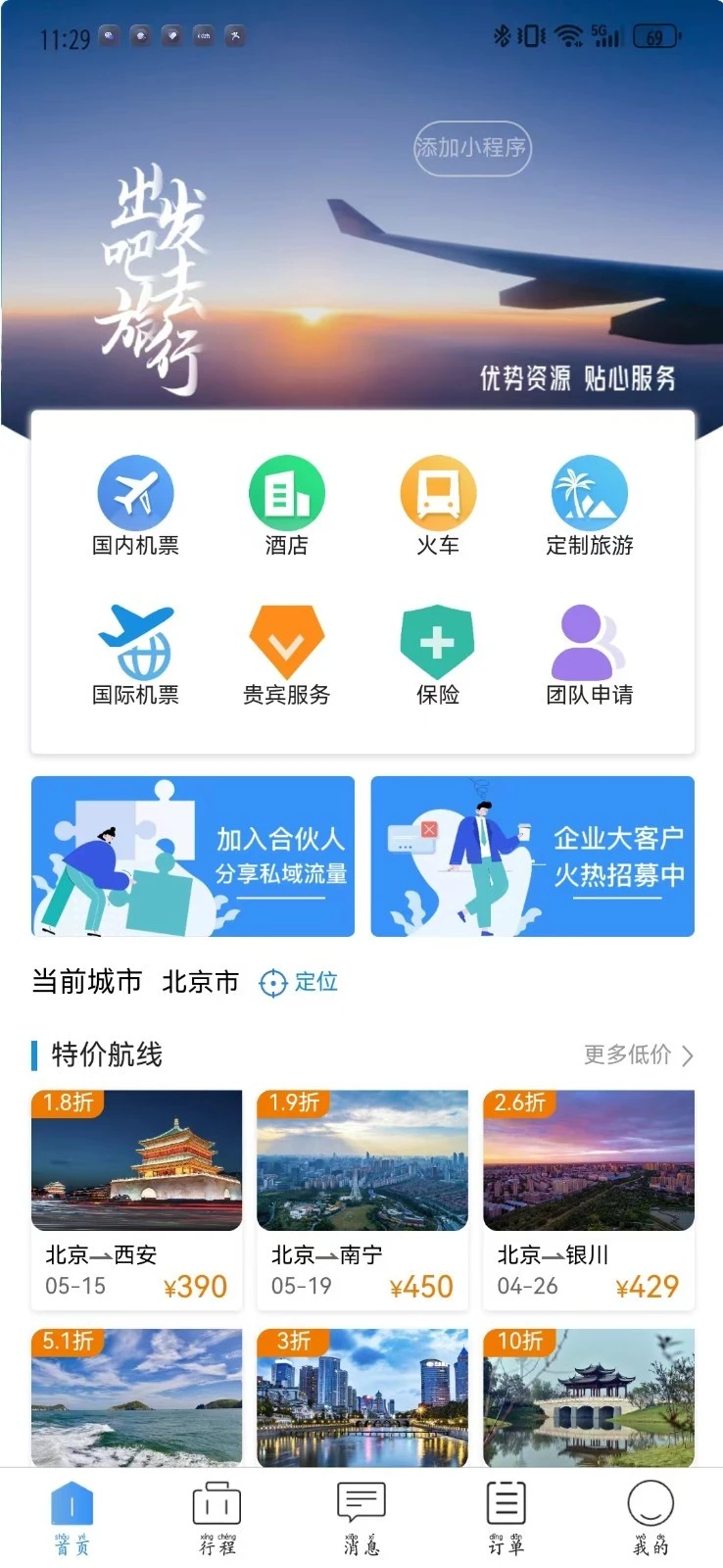Open the 行程 itinerary tab
Screen dimensions: 723x1568
tap(216, 1514)
